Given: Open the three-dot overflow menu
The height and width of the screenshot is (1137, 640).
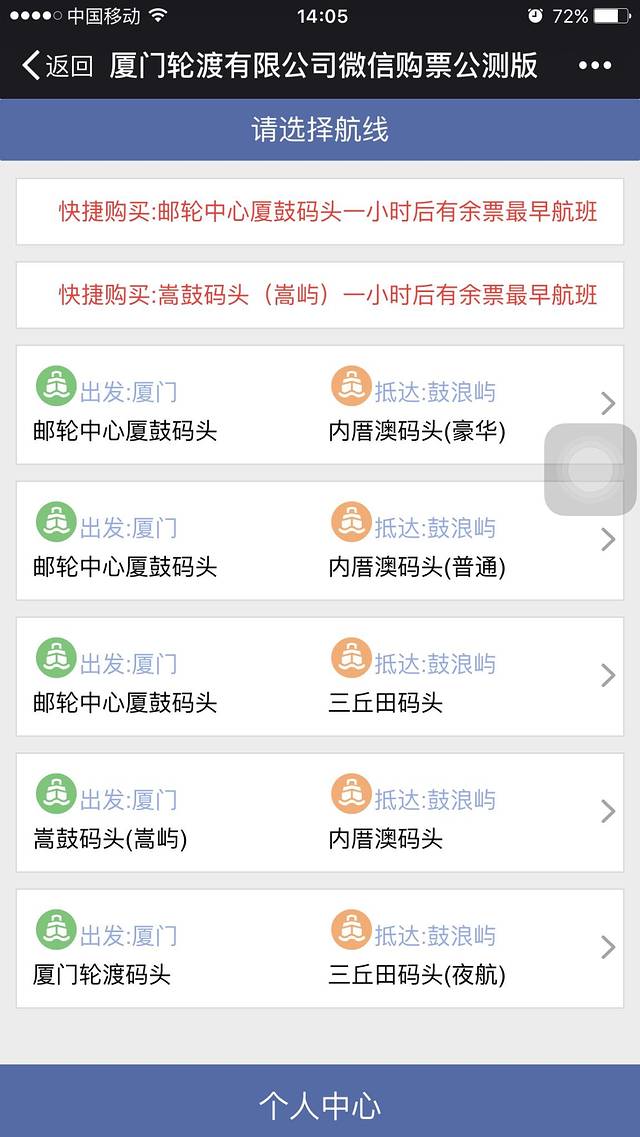Looking at the screenshot, I should pyautogui.click(x=595, y=66).
